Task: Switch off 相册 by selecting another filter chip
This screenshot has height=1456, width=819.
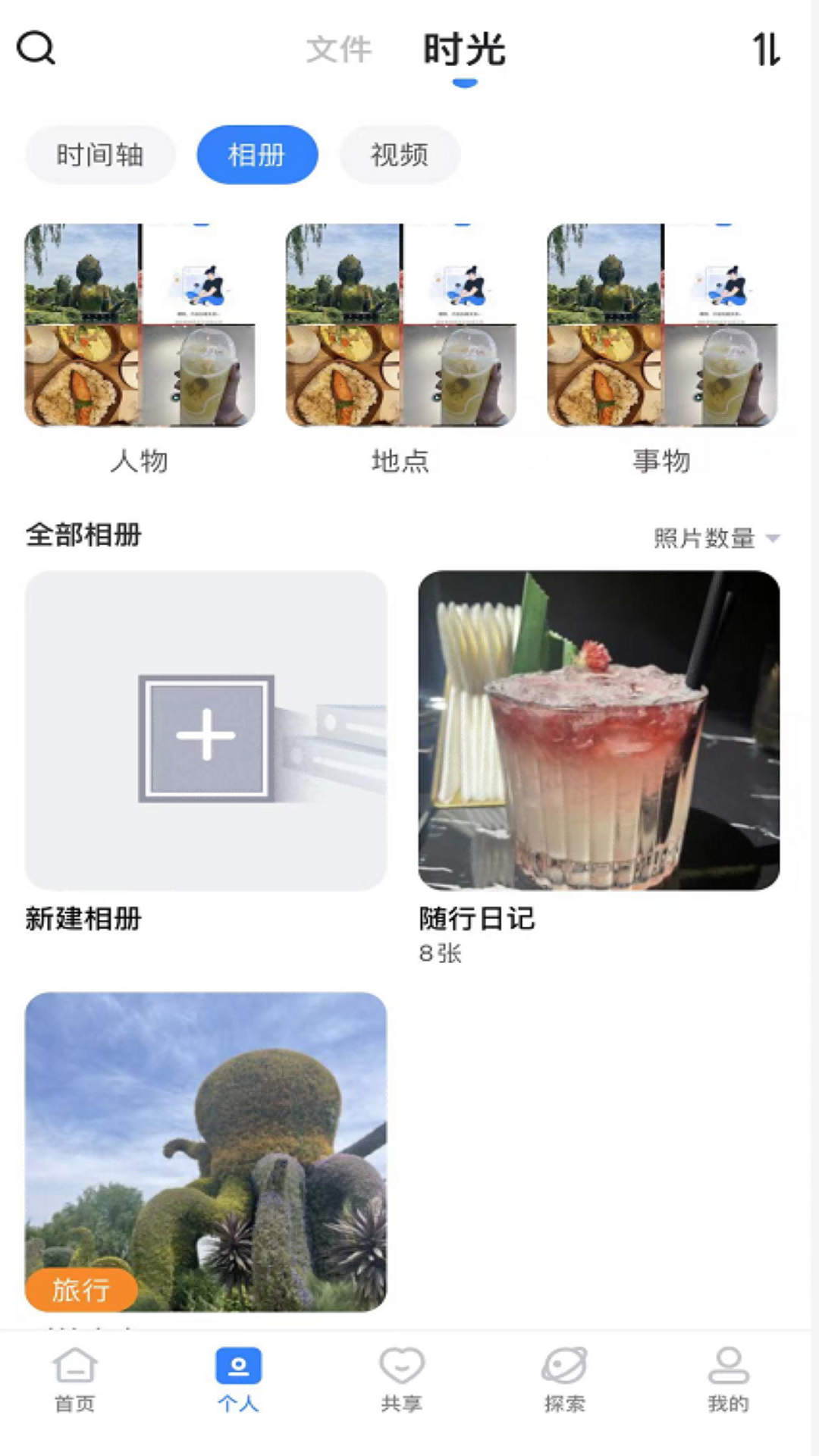Action: pyautogui.click(x=100, y=155)
